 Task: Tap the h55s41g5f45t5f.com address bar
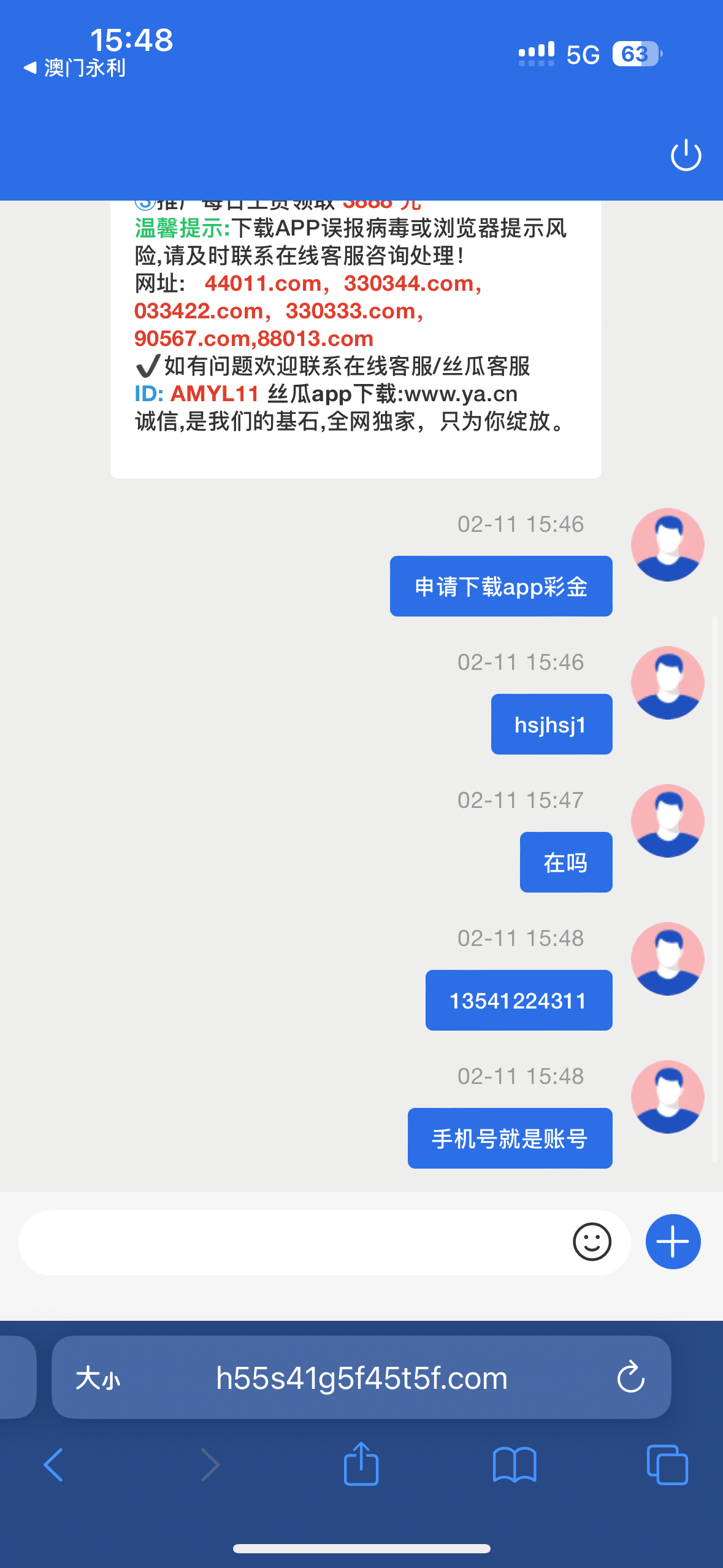(x=362, y=1378)
